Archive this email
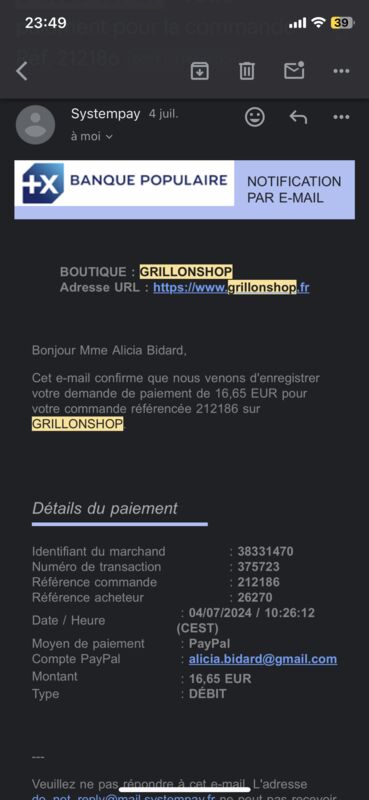The image size is (369, 800). tap(199, 71)
